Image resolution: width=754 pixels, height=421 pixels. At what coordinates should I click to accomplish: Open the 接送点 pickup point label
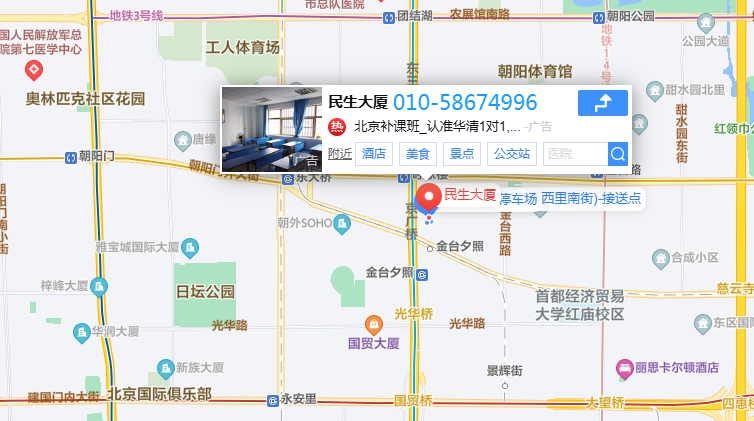[x=570, y=198]
